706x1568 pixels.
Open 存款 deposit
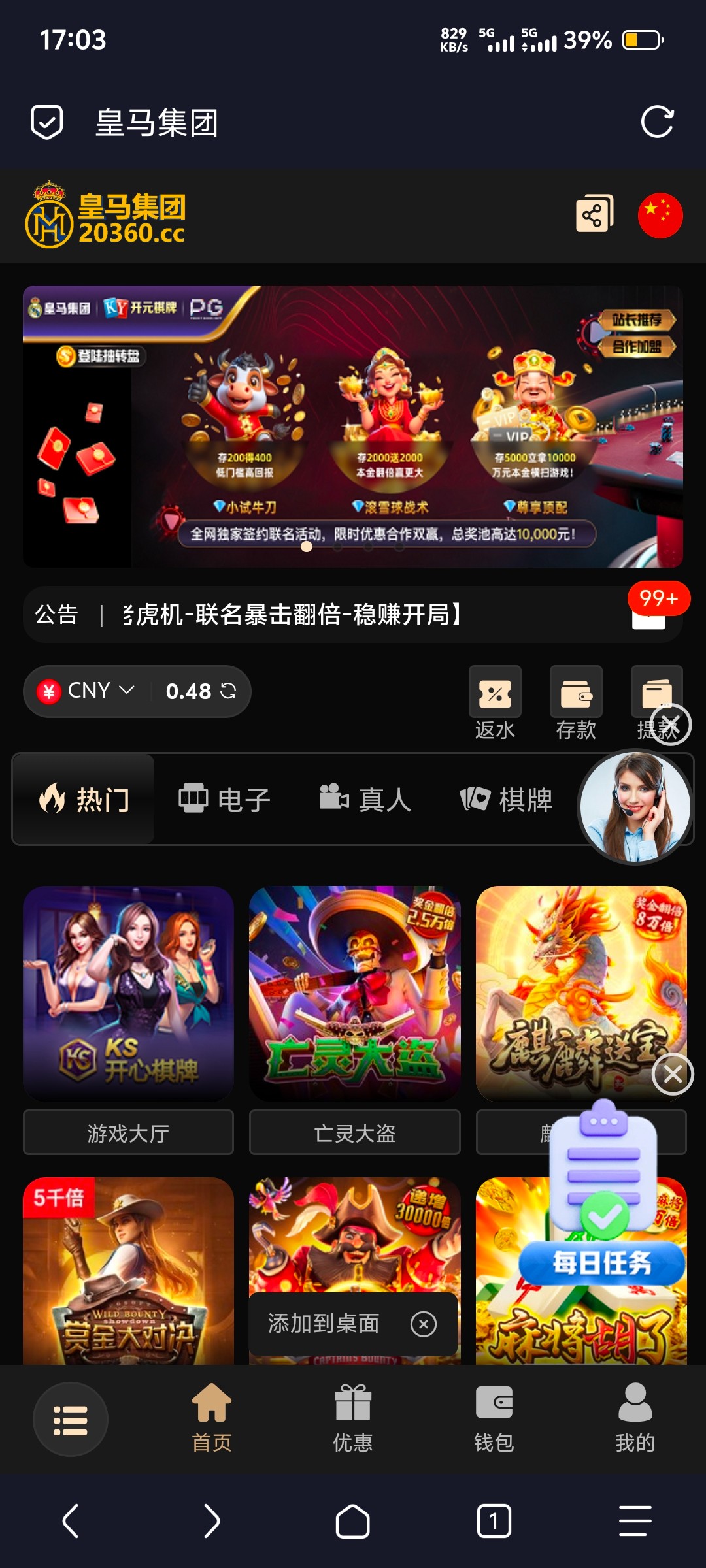(576, 703)
